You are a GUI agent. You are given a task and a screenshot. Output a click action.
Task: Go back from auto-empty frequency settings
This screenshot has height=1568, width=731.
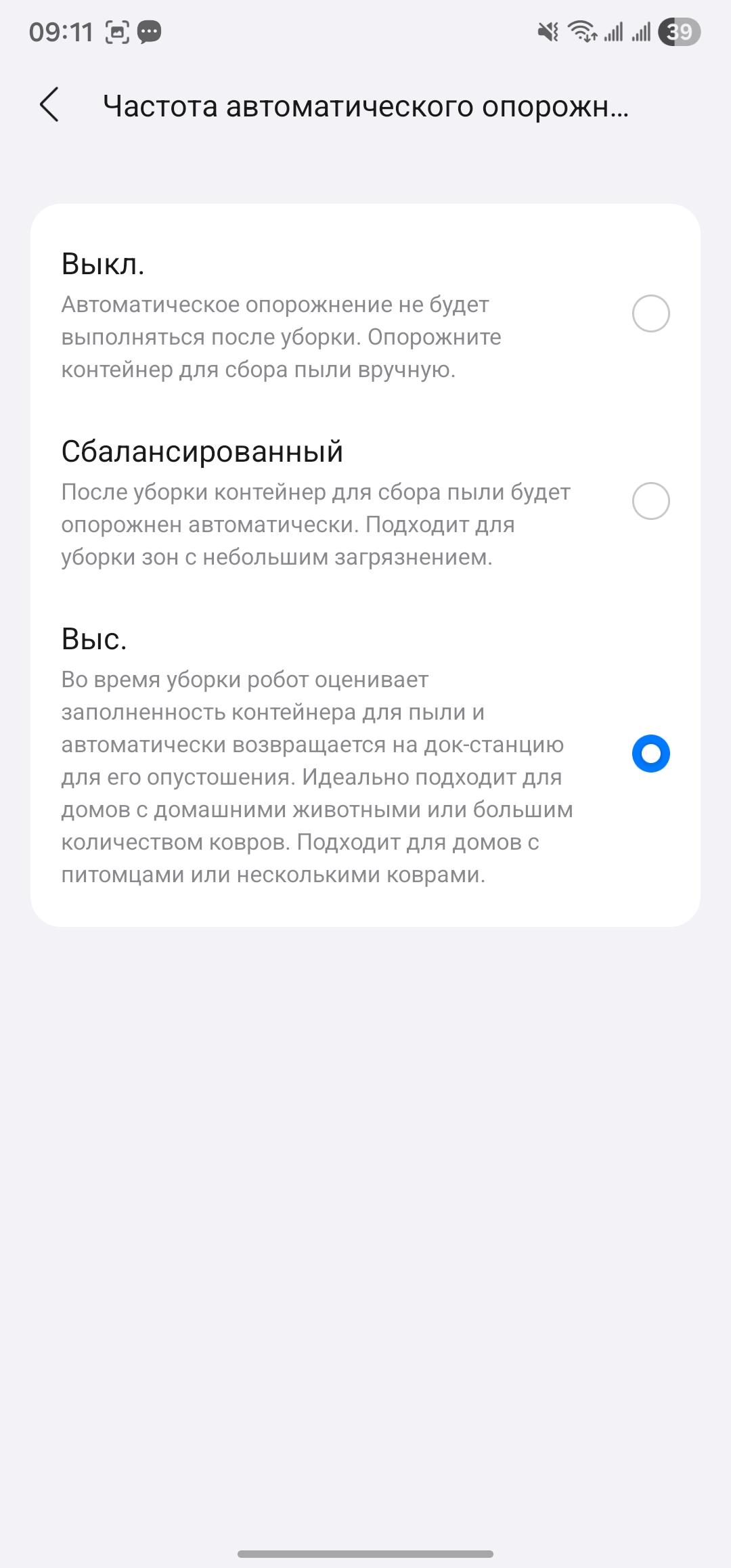(x=49, y=105)
